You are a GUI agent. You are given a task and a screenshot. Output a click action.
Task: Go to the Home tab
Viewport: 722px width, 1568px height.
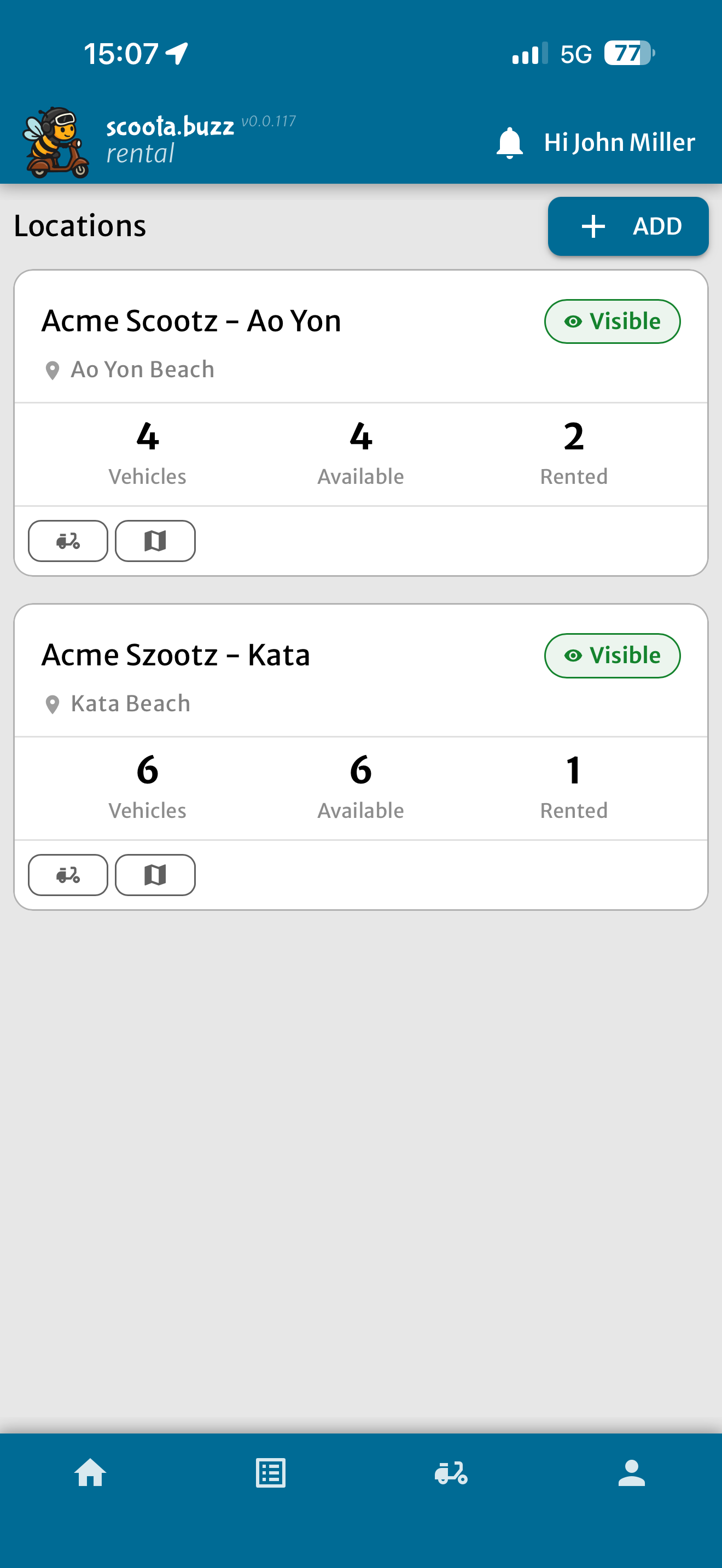(90, 1473)
